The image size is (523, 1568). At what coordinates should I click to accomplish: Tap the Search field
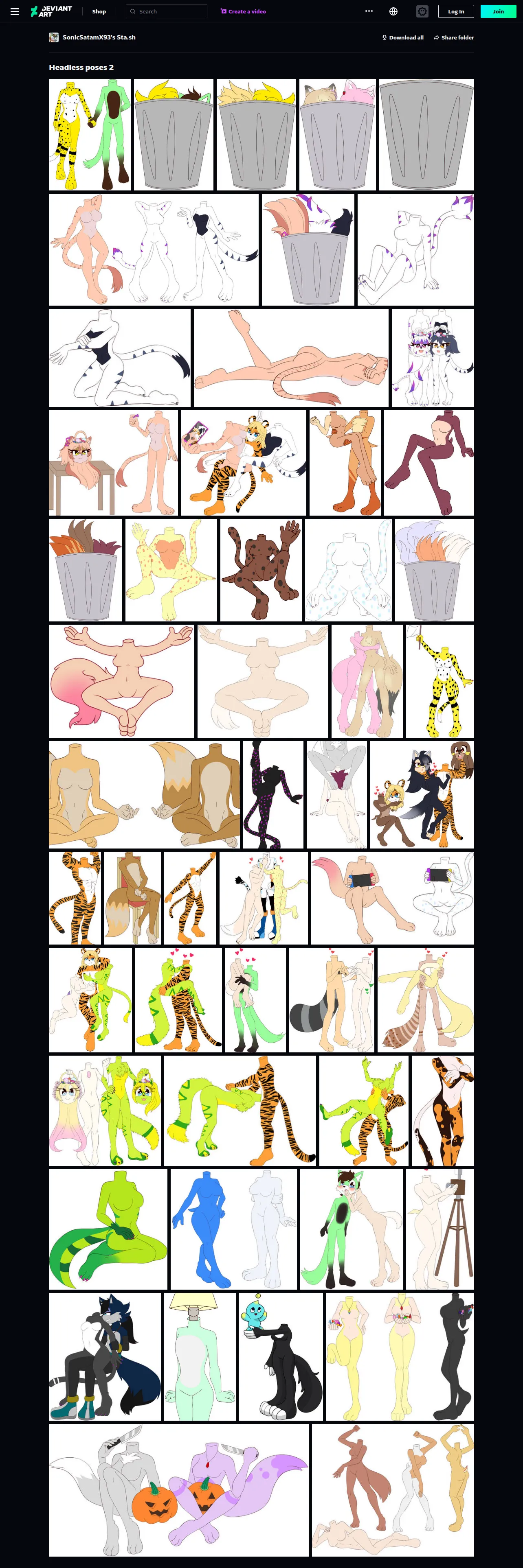[167, 11]
